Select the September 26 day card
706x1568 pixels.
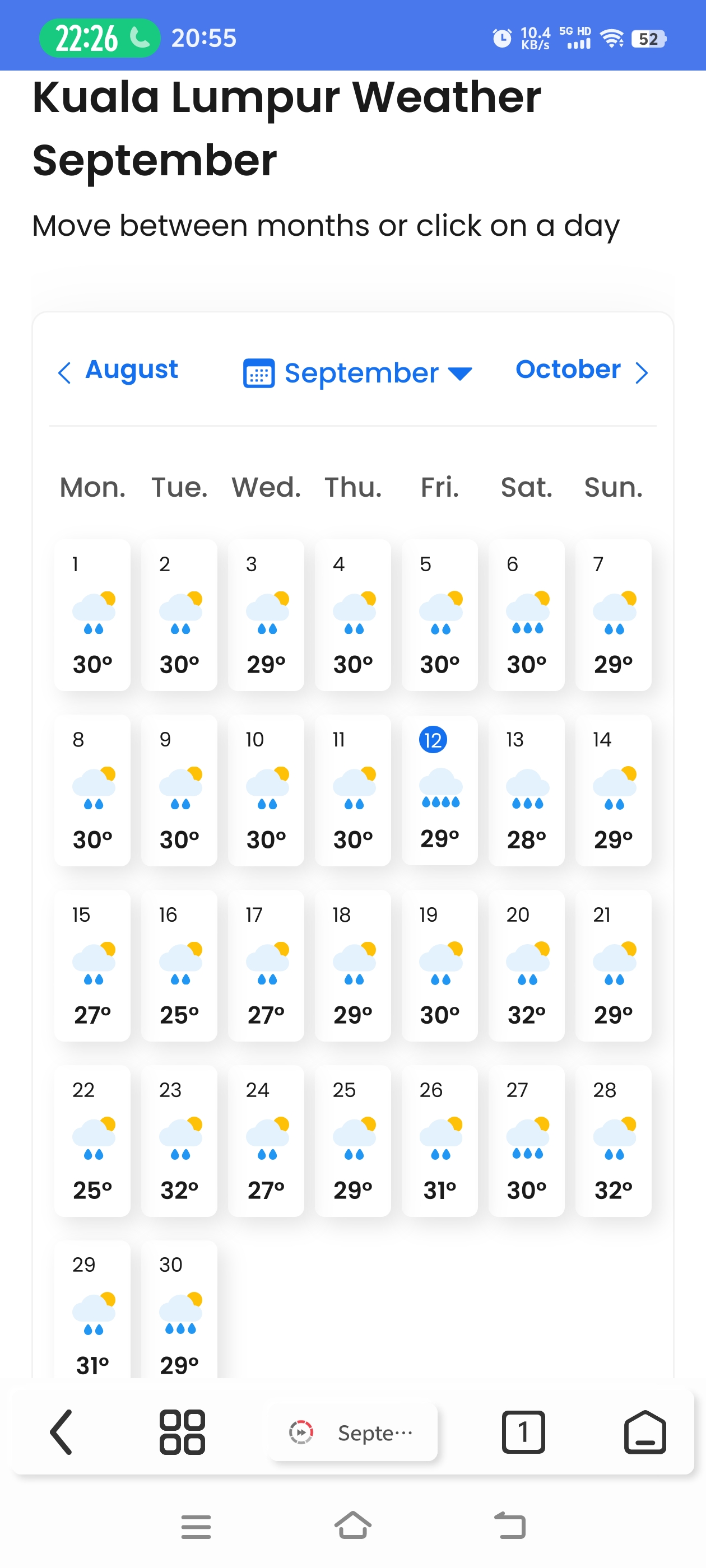[x=439, y=1140]
